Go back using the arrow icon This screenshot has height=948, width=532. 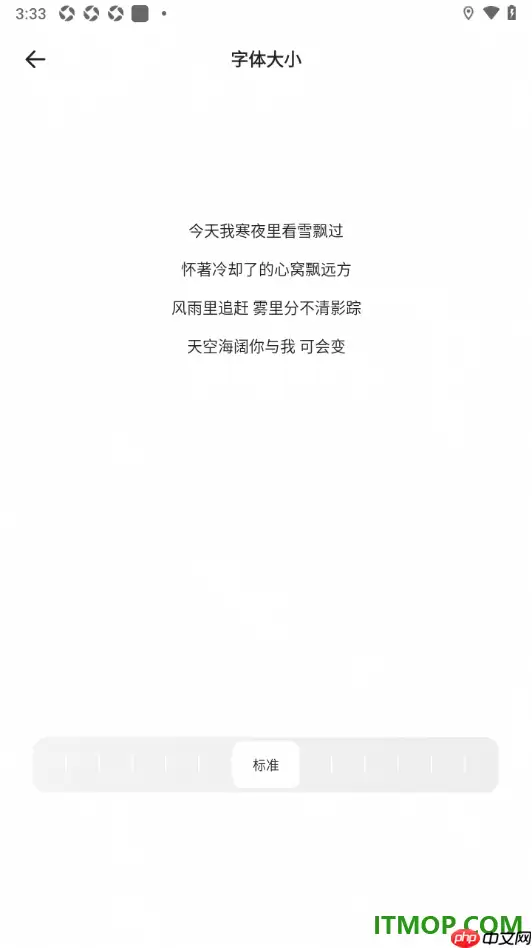(x=35, y=59)
